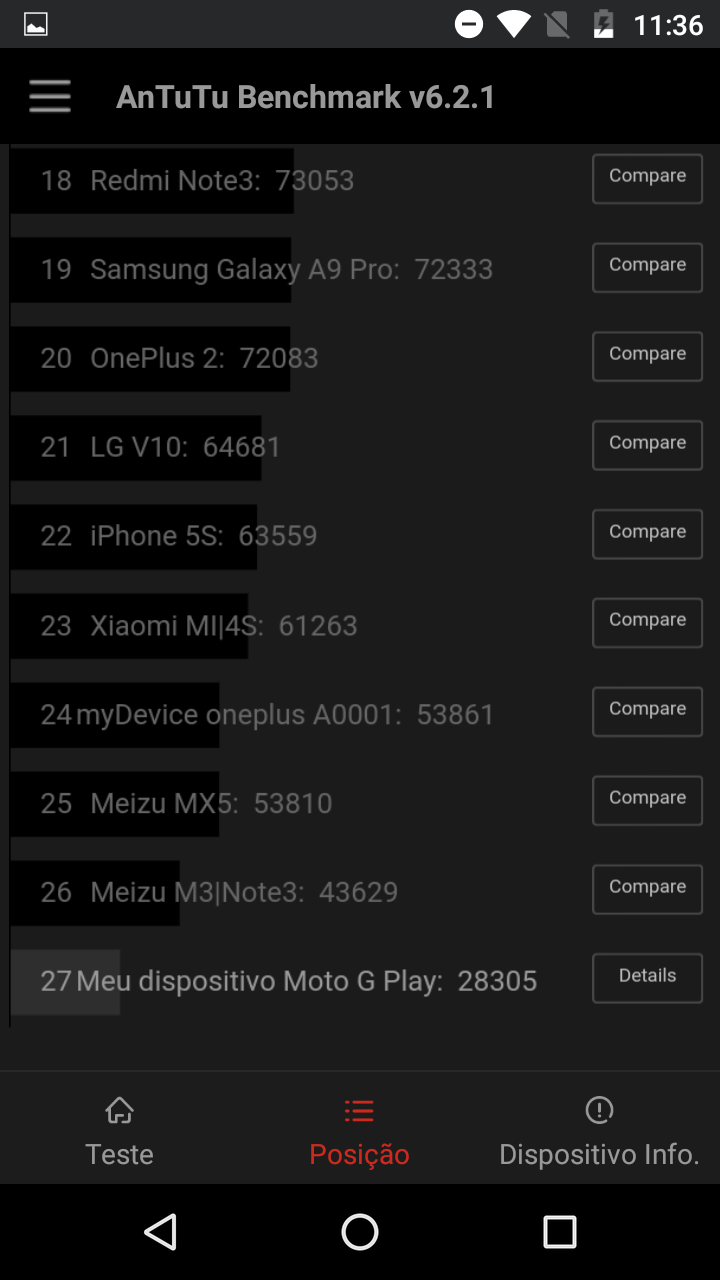The height and width of the screenshot is (1280, 720).
Task: Compare with Samsung Galaxy A9 Pro
Action: click(647, 268)
